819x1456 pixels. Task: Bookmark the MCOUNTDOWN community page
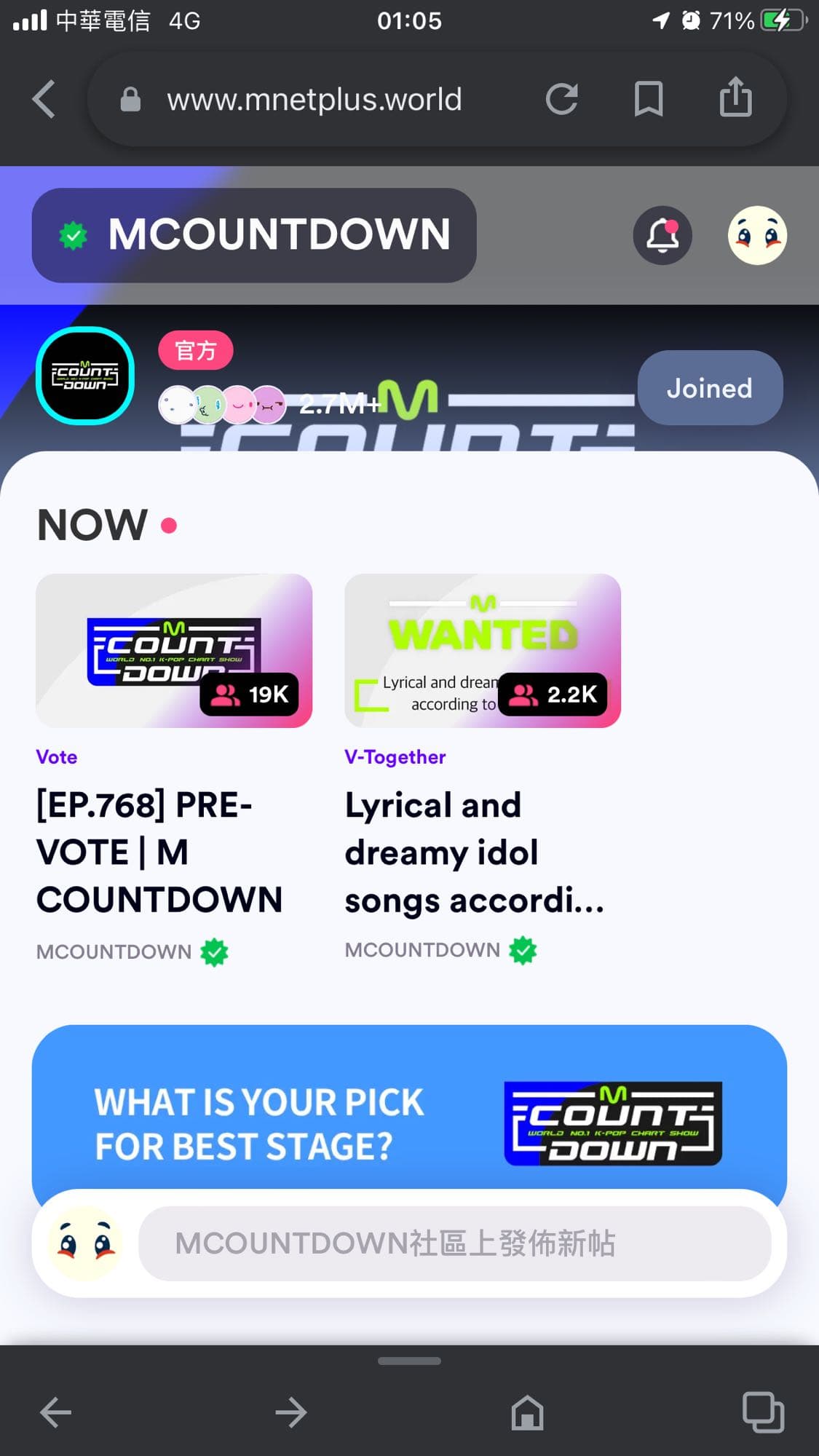[648, 98]
